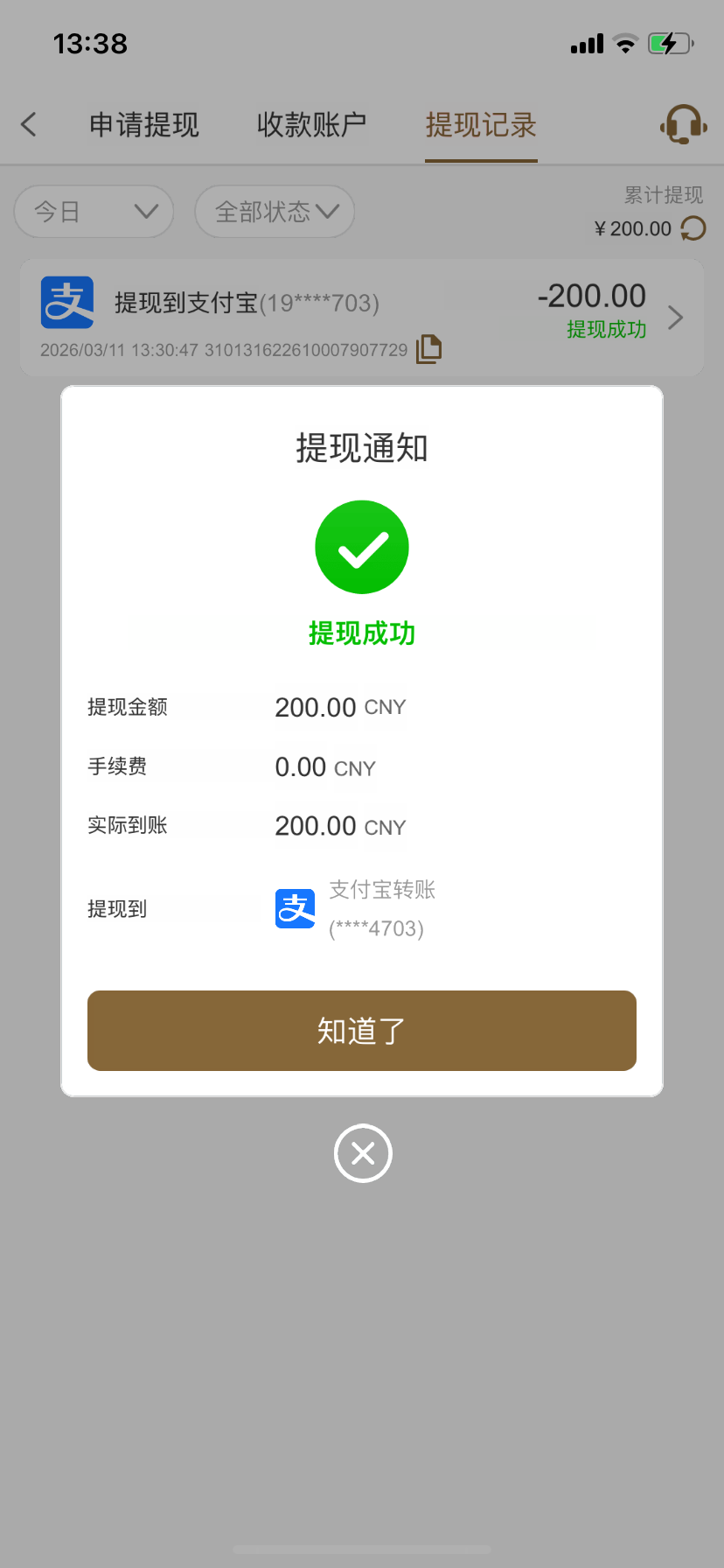Switch to the 申请提现 tab

[144, 125]
